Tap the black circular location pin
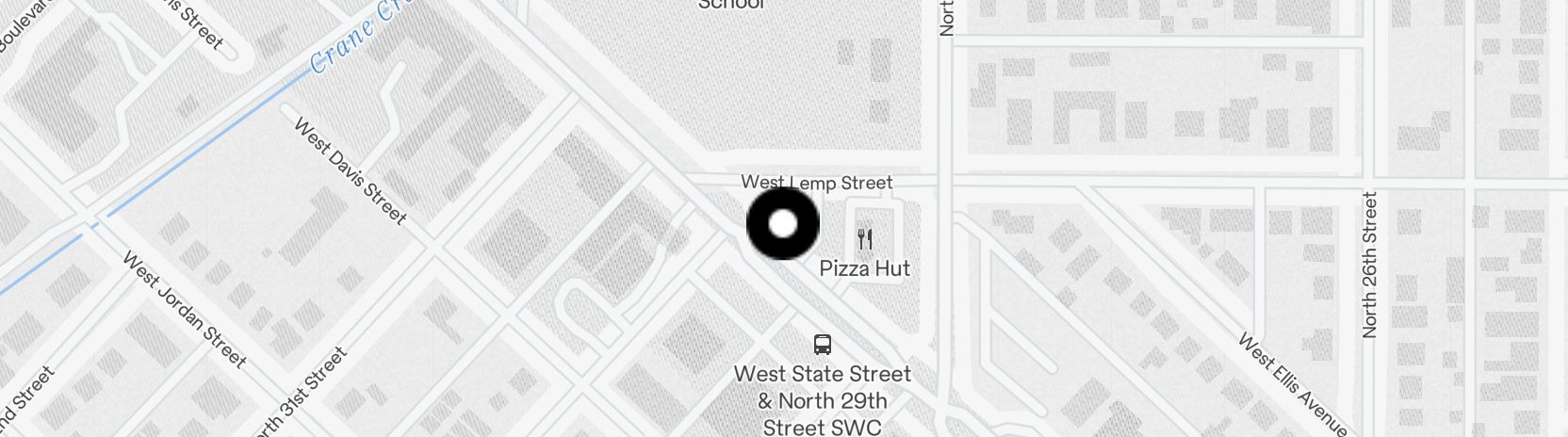 (783, 224)
